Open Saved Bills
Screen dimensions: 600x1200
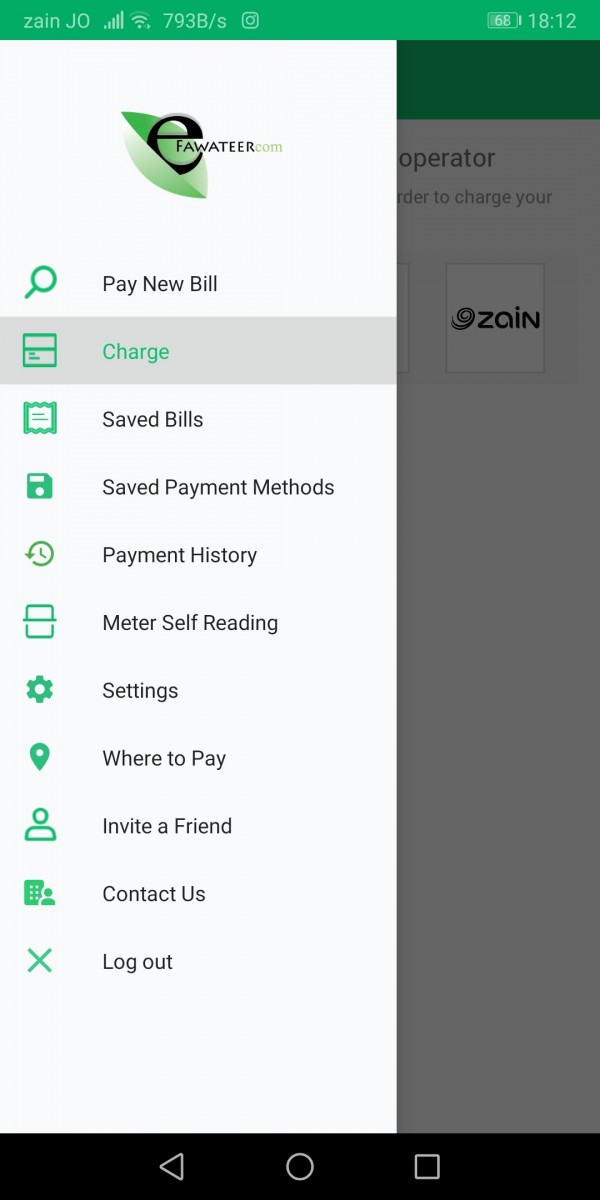[x=152, y=420]
